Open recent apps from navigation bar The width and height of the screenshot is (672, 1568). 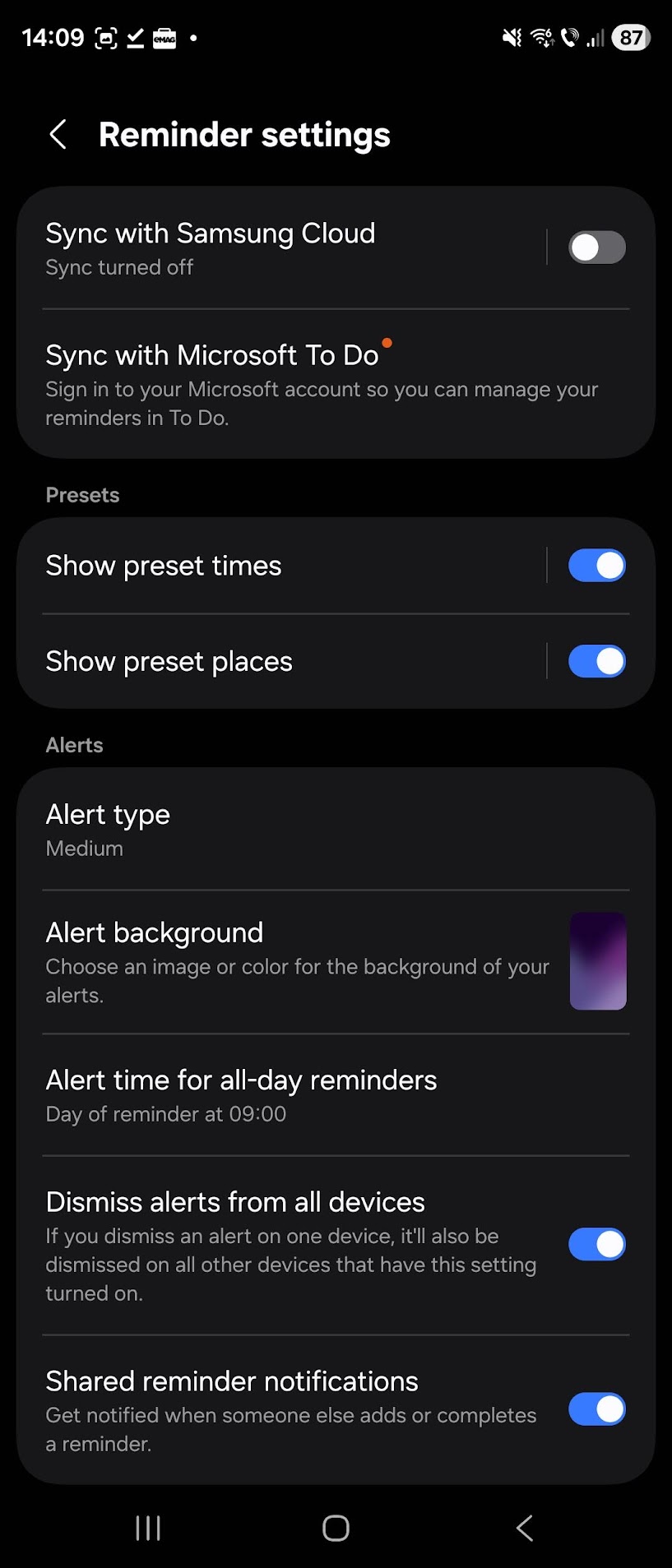pyautogui.click(x=148, y=1529)
